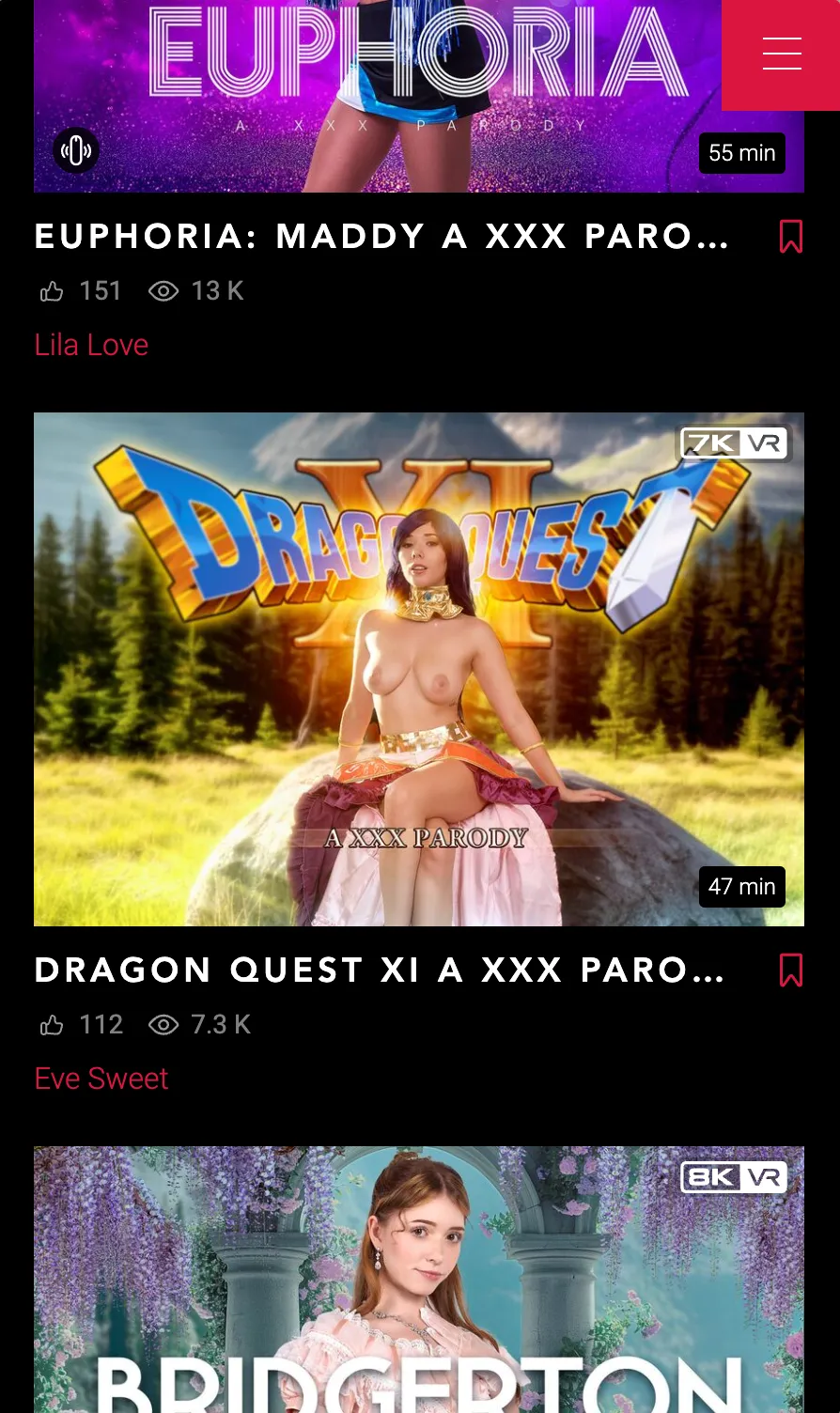Bookmark the Dragon Quest XI video

[x=791, y=970]
